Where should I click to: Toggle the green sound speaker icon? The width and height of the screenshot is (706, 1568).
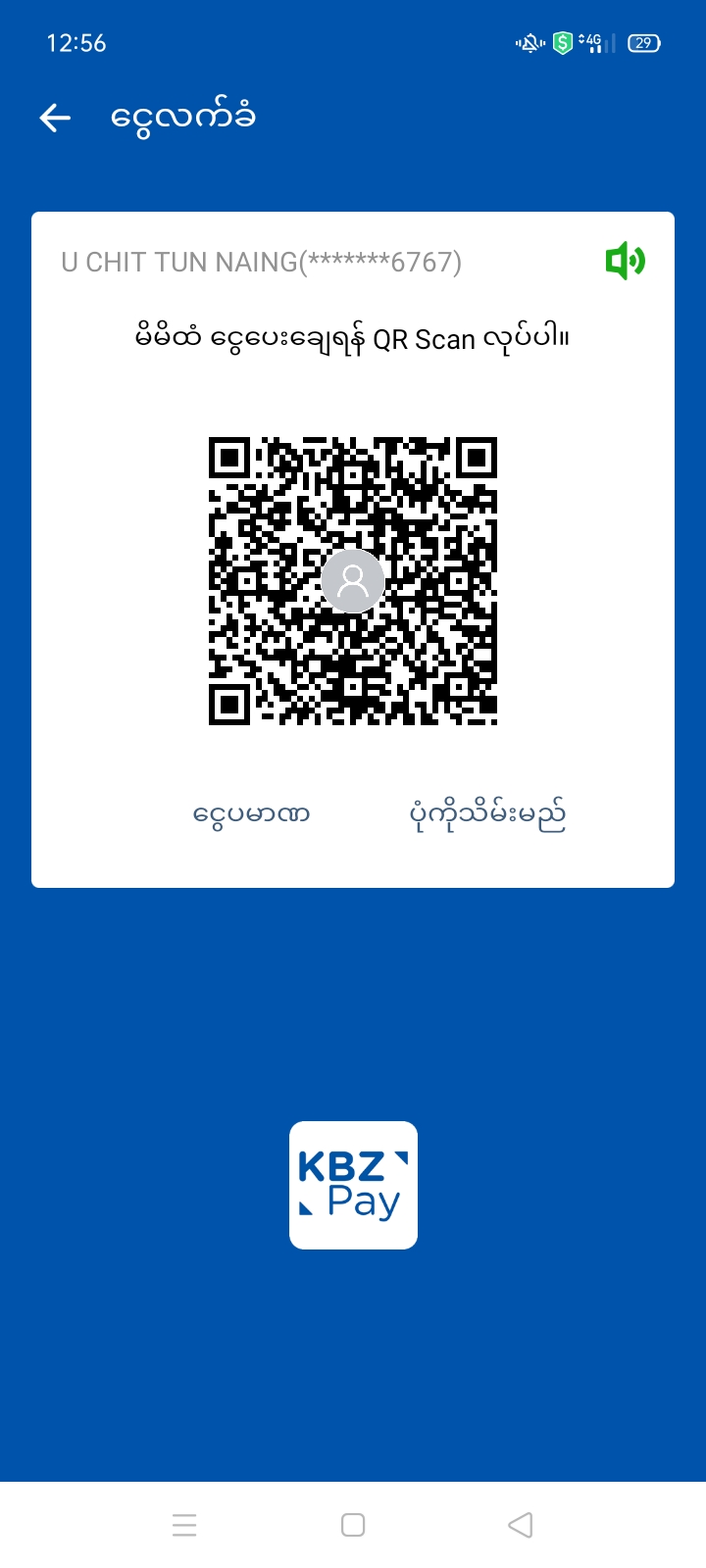(625, 262)
